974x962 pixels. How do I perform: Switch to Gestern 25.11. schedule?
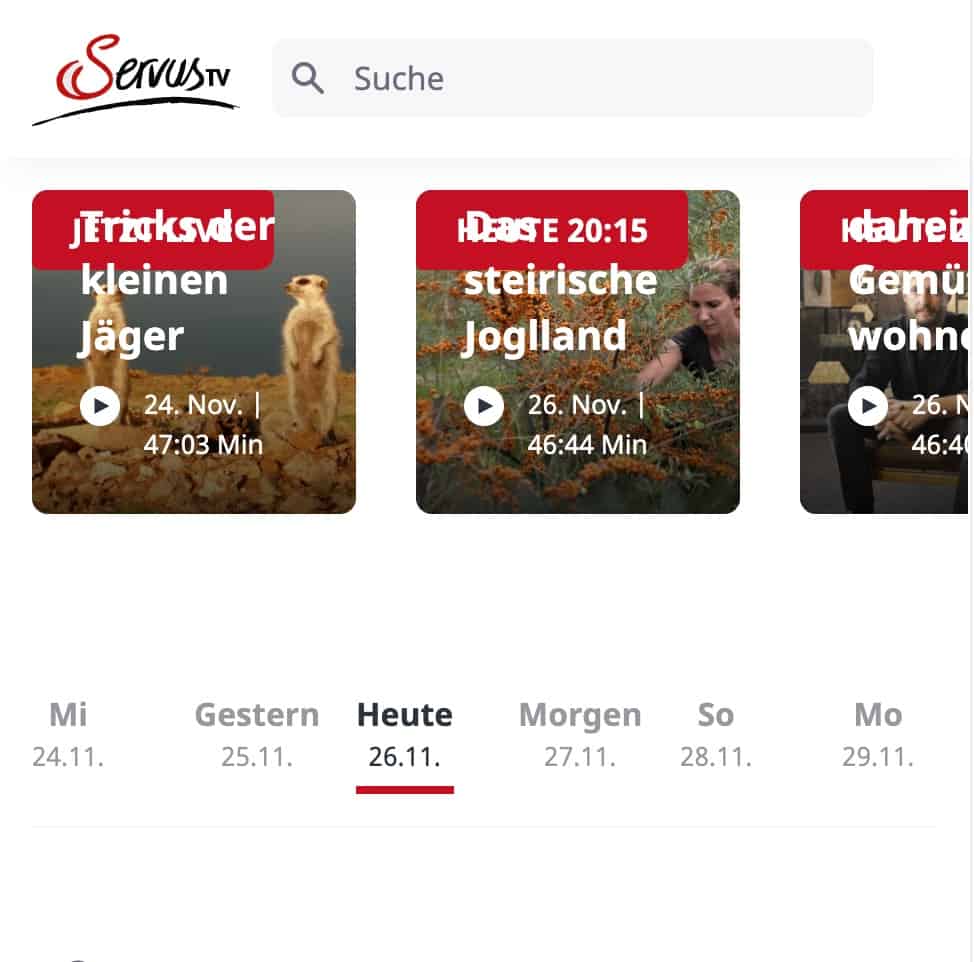(257, 734)
